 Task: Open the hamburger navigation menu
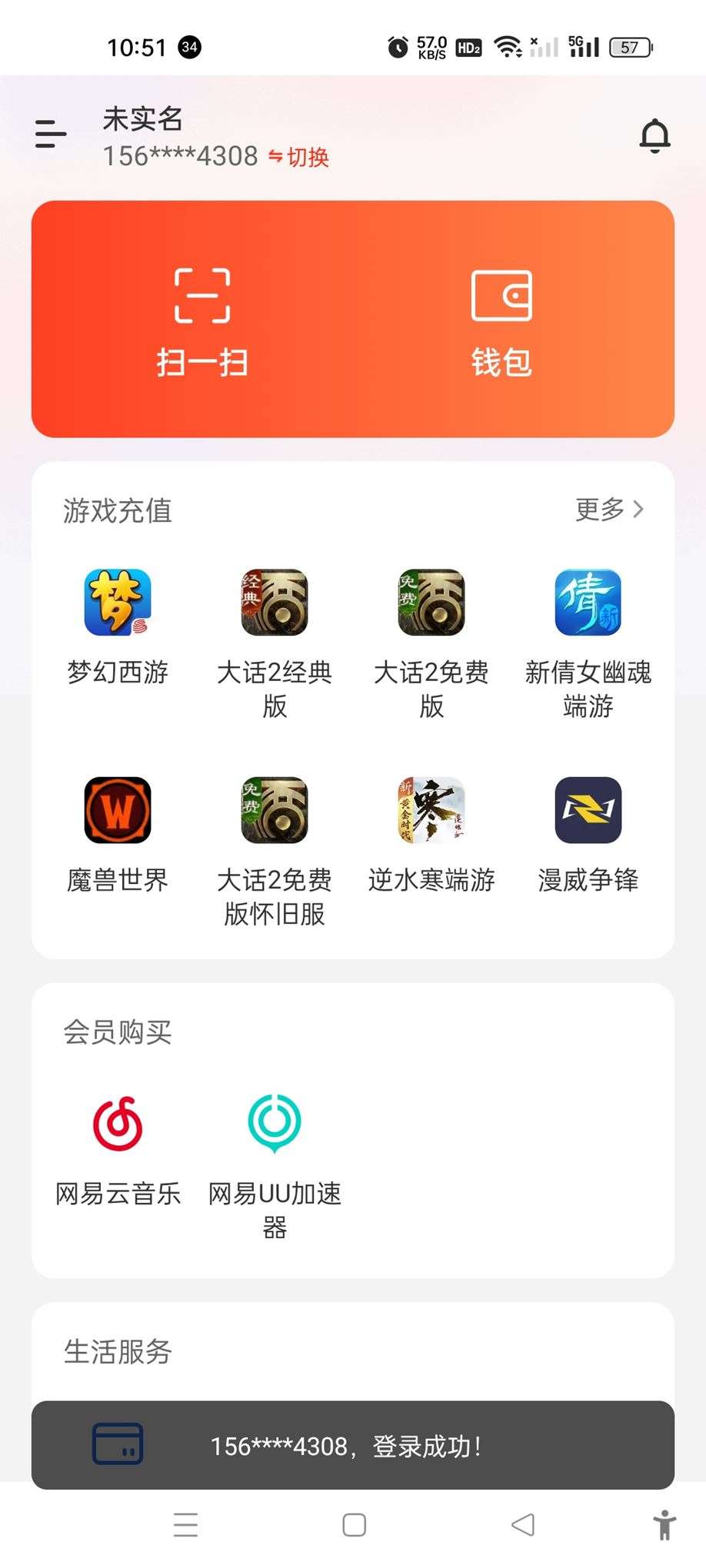click(49, 135)
